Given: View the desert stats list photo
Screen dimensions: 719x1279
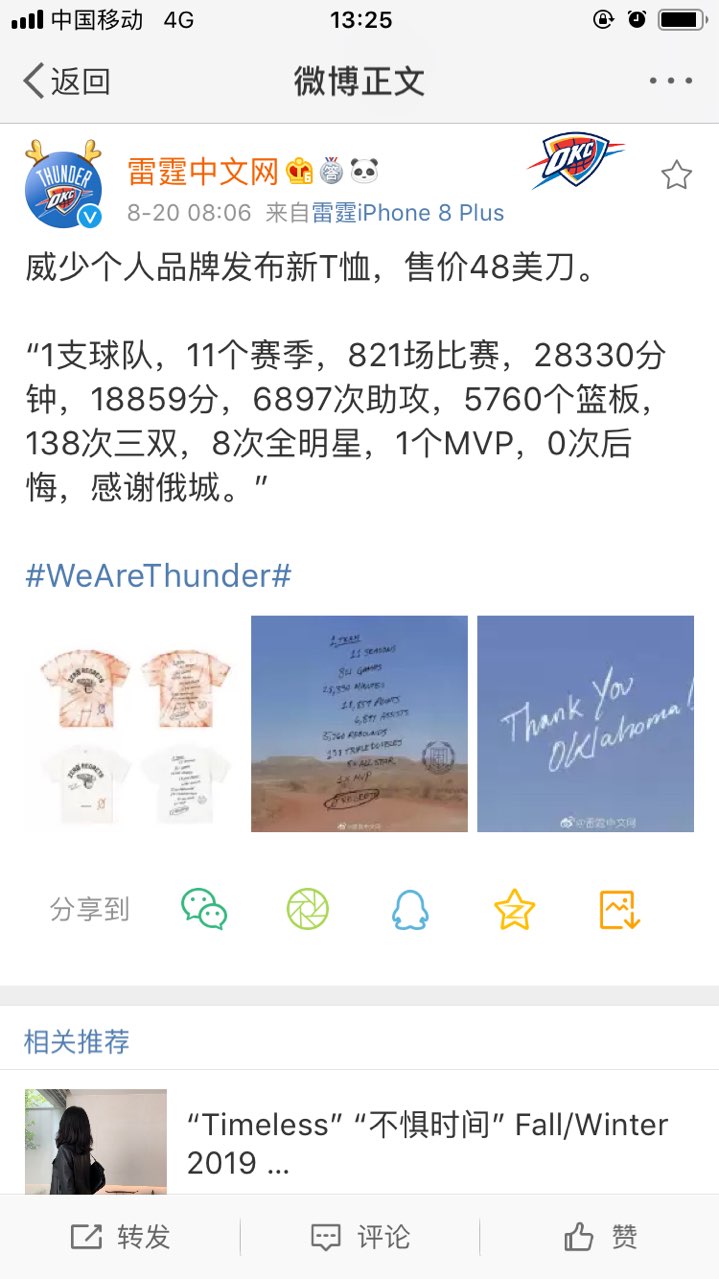Looking at the screenshot, I should point(359,723).
